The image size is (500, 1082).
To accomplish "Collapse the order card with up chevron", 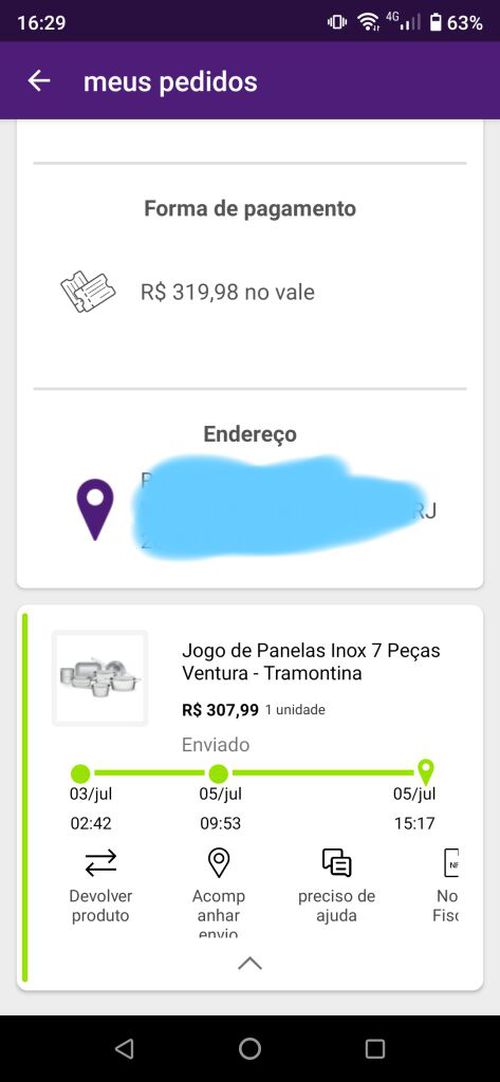I will [250, 963].
